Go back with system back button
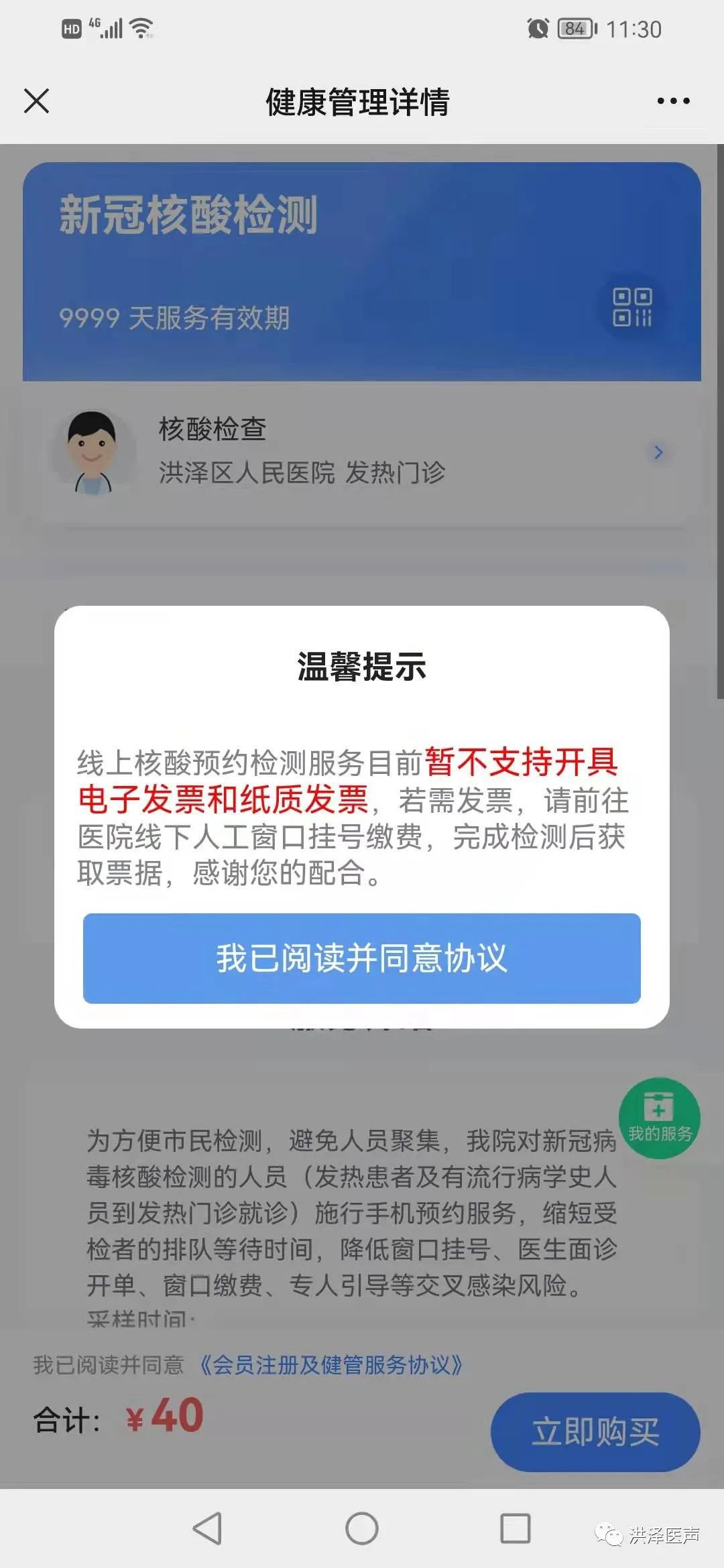Screen dimensions: 724x1568 207,1528
